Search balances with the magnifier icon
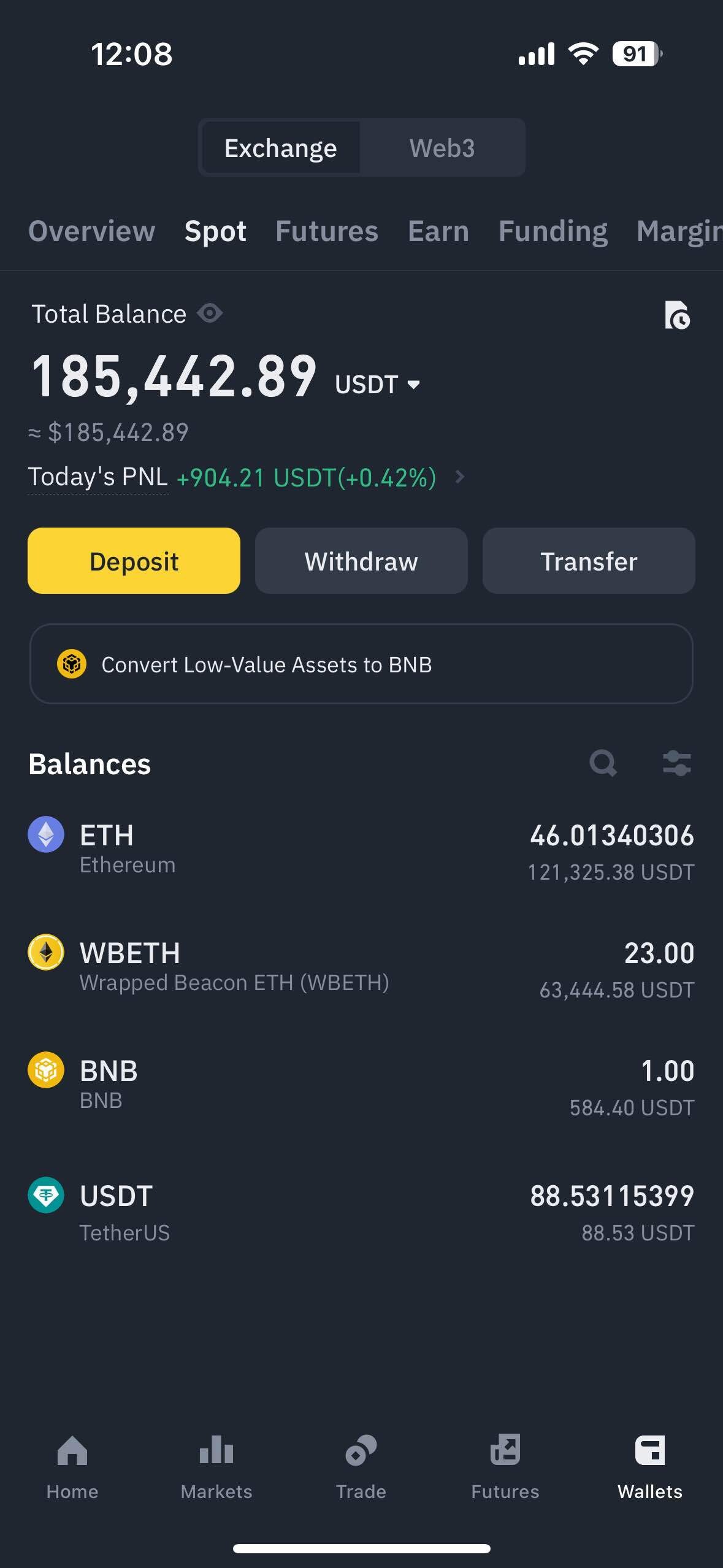Image resolution: width=723 pixels, height=1568 pixels. 603,764
